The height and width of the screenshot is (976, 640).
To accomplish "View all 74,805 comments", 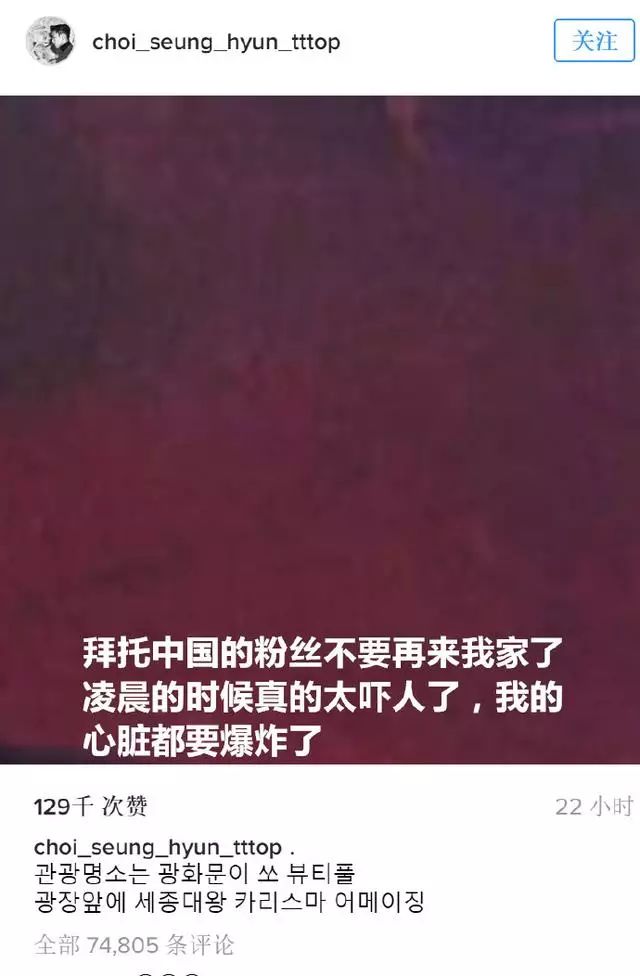I will pos(134,944).
